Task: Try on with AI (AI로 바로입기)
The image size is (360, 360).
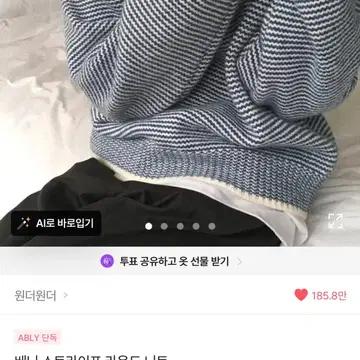Action: point(56,223)
